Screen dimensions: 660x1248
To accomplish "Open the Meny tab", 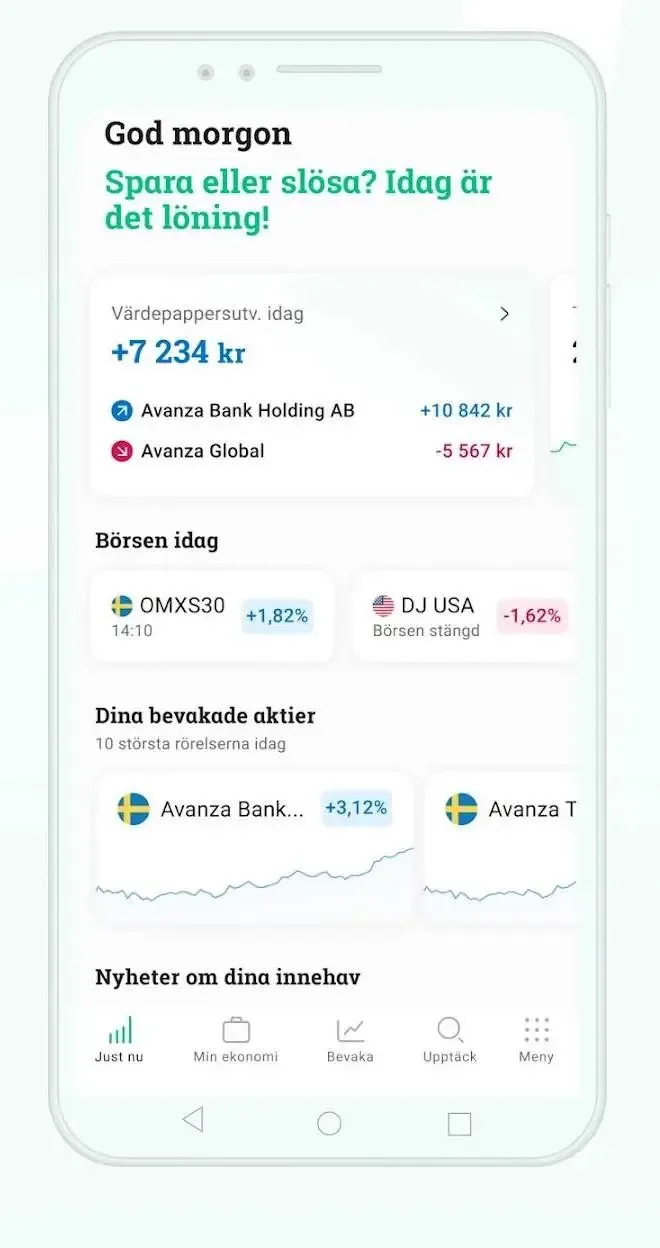I will pyautogui.click(x=536, y=1040).
